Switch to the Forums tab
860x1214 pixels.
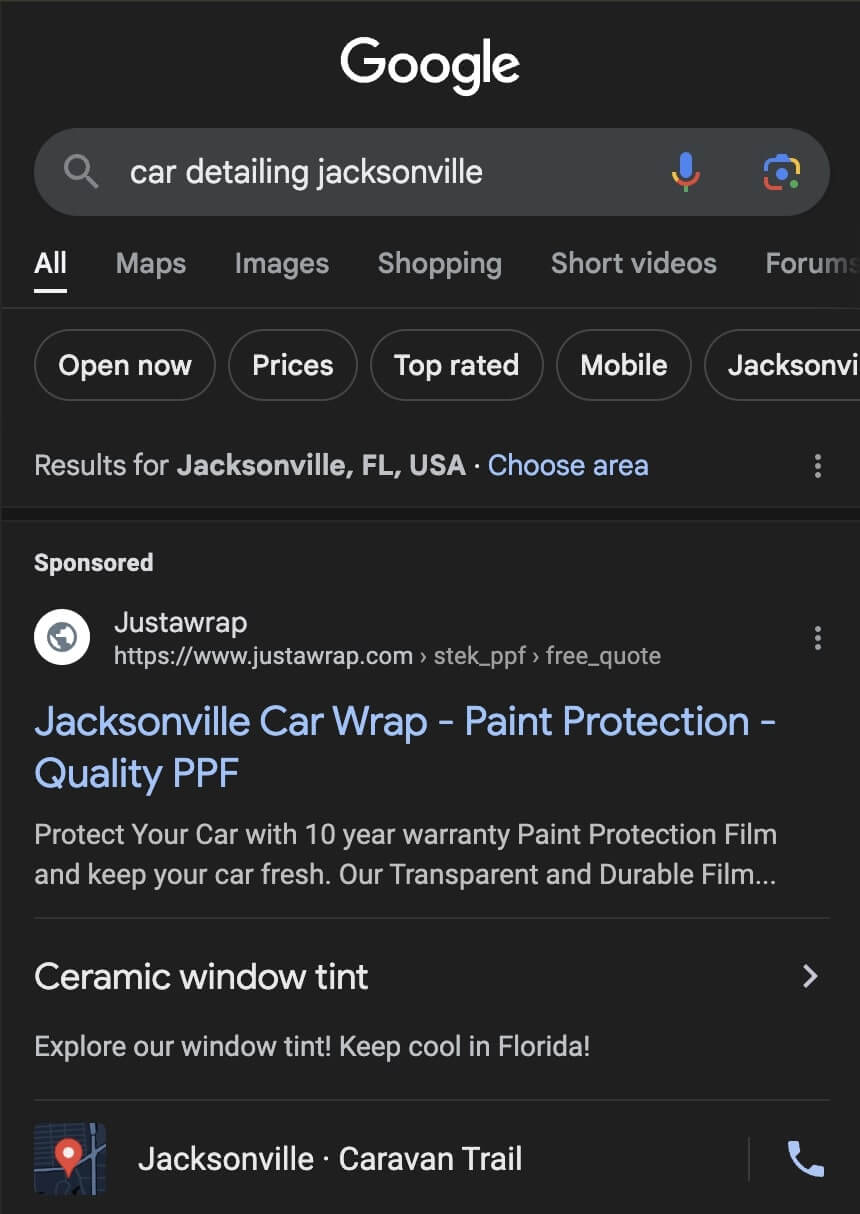[810, 263]
